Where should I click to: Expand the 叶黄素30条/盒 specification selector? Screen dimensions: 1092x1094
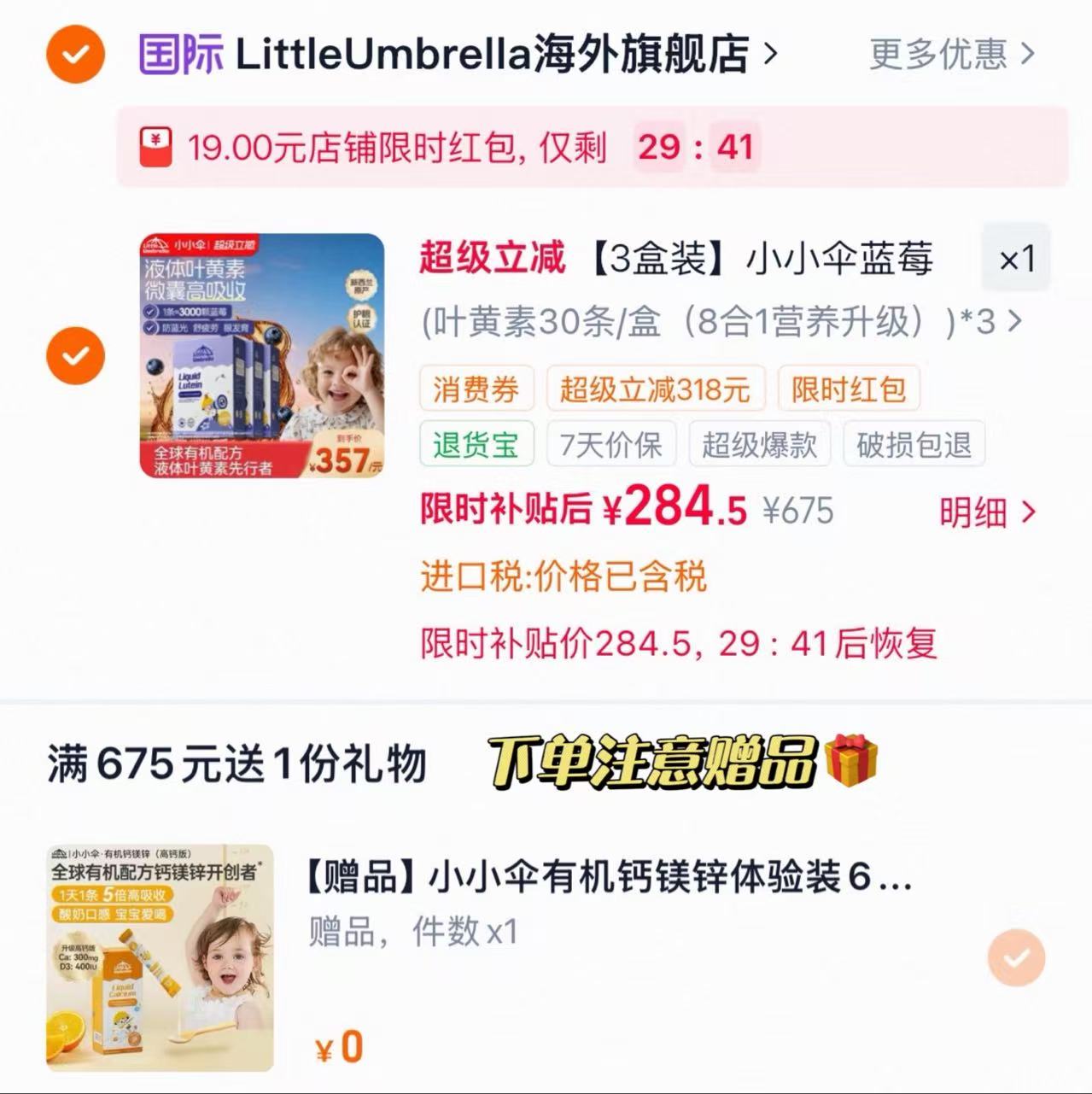click(x=721, y=322)
